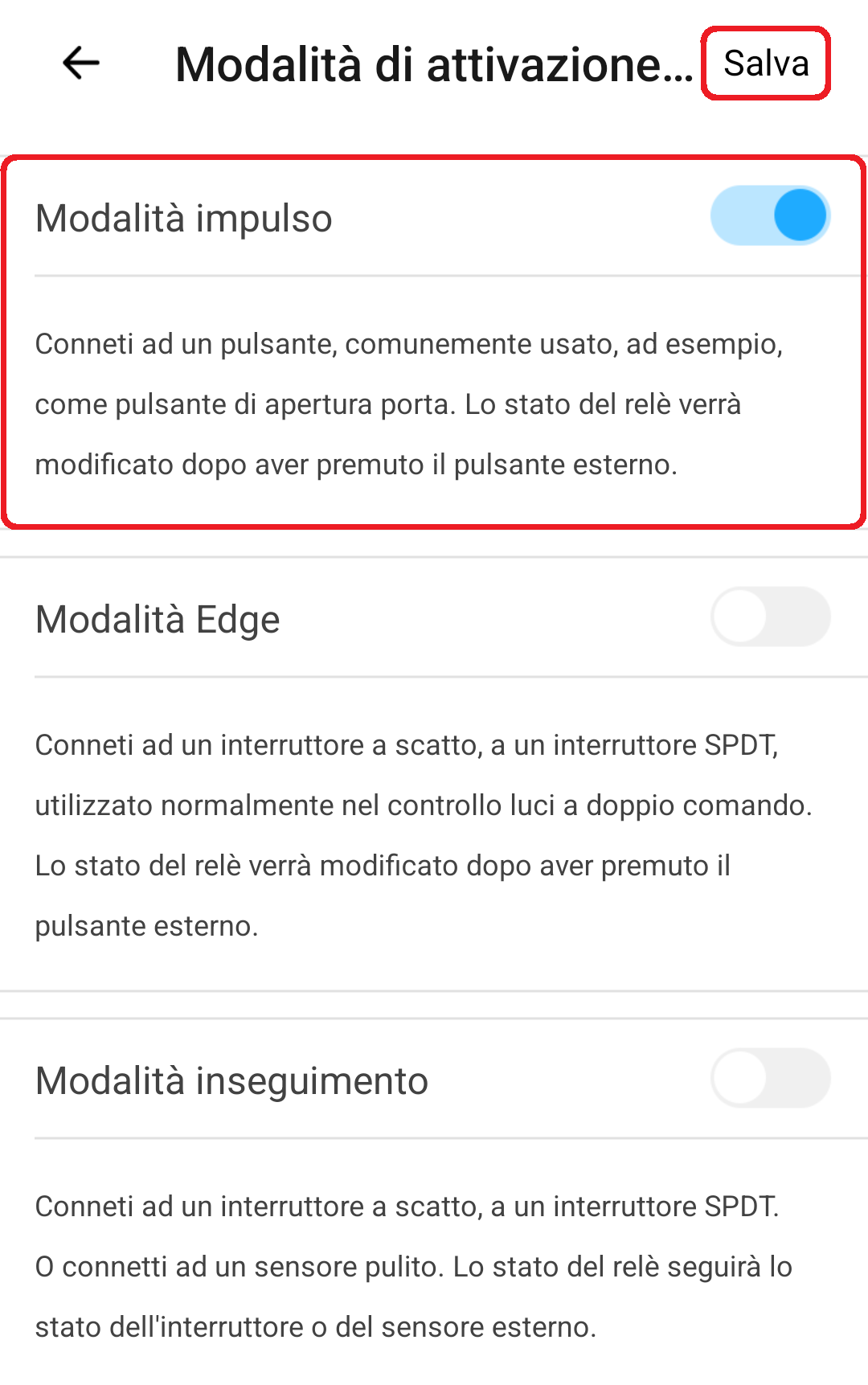This screenshot has height=1385, width=868.
Task: Turn off the Modalità impulso switch
Action: click(x=770, y=215)
